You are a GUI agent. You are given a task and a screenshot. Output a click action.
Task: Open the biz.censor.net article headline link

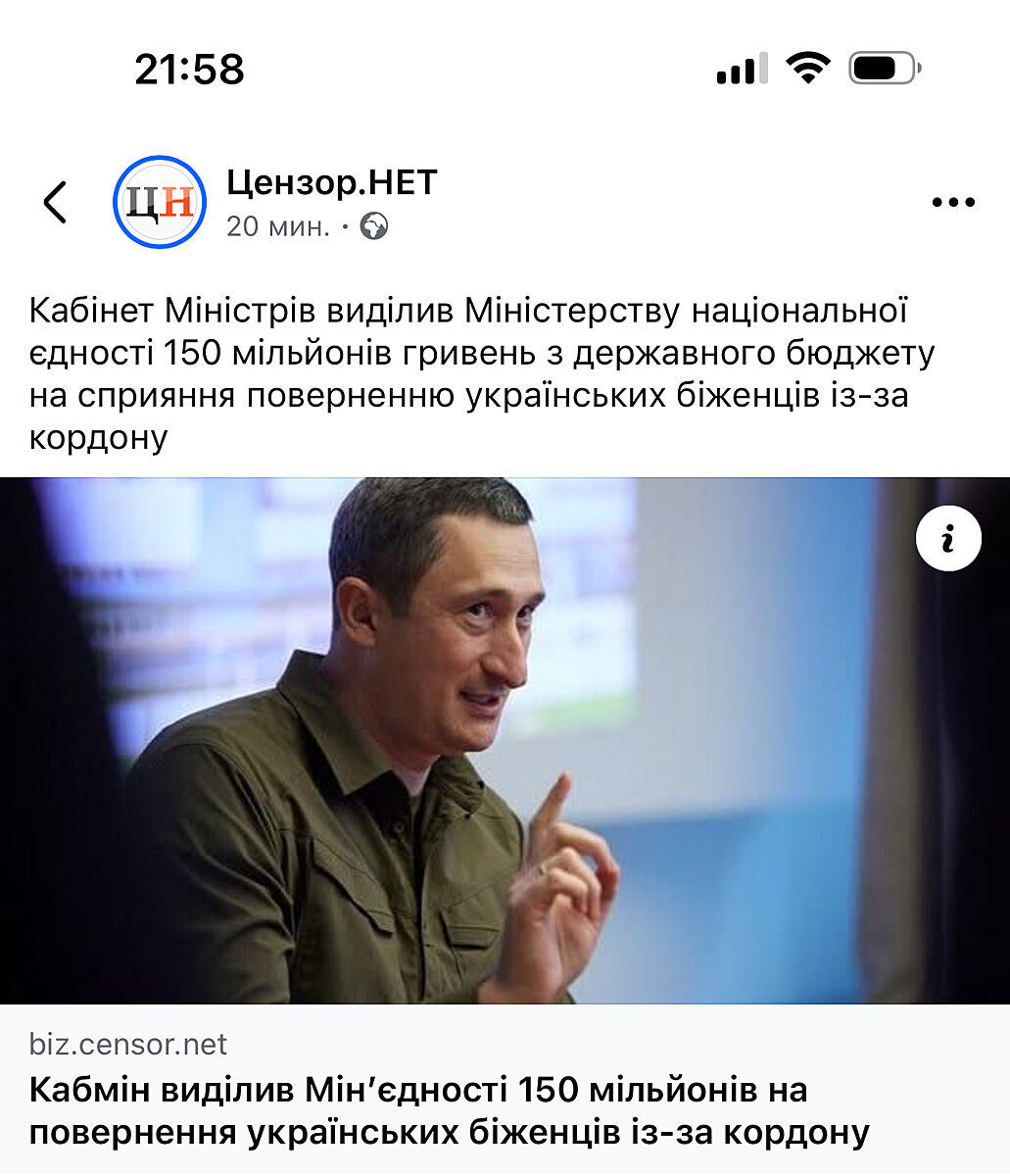coord(449,1110)
